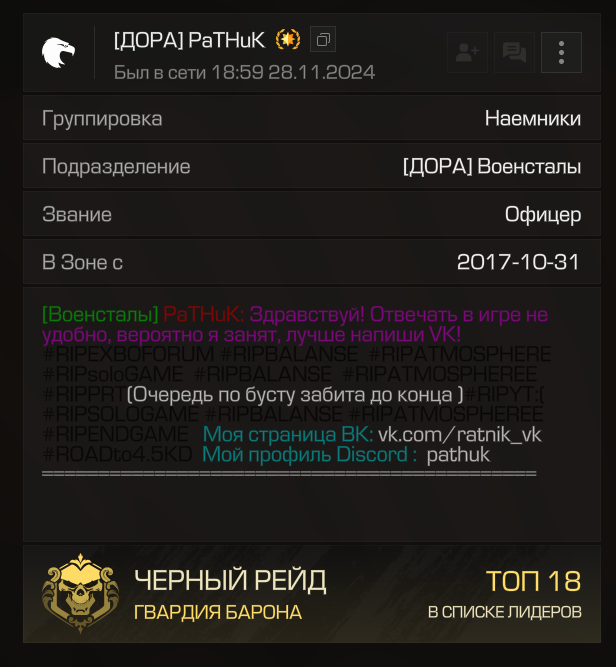The width and height of the screenshot is (616, 667).
Task: Open the three-dot overflow menu
Action: tap(561, 52)
